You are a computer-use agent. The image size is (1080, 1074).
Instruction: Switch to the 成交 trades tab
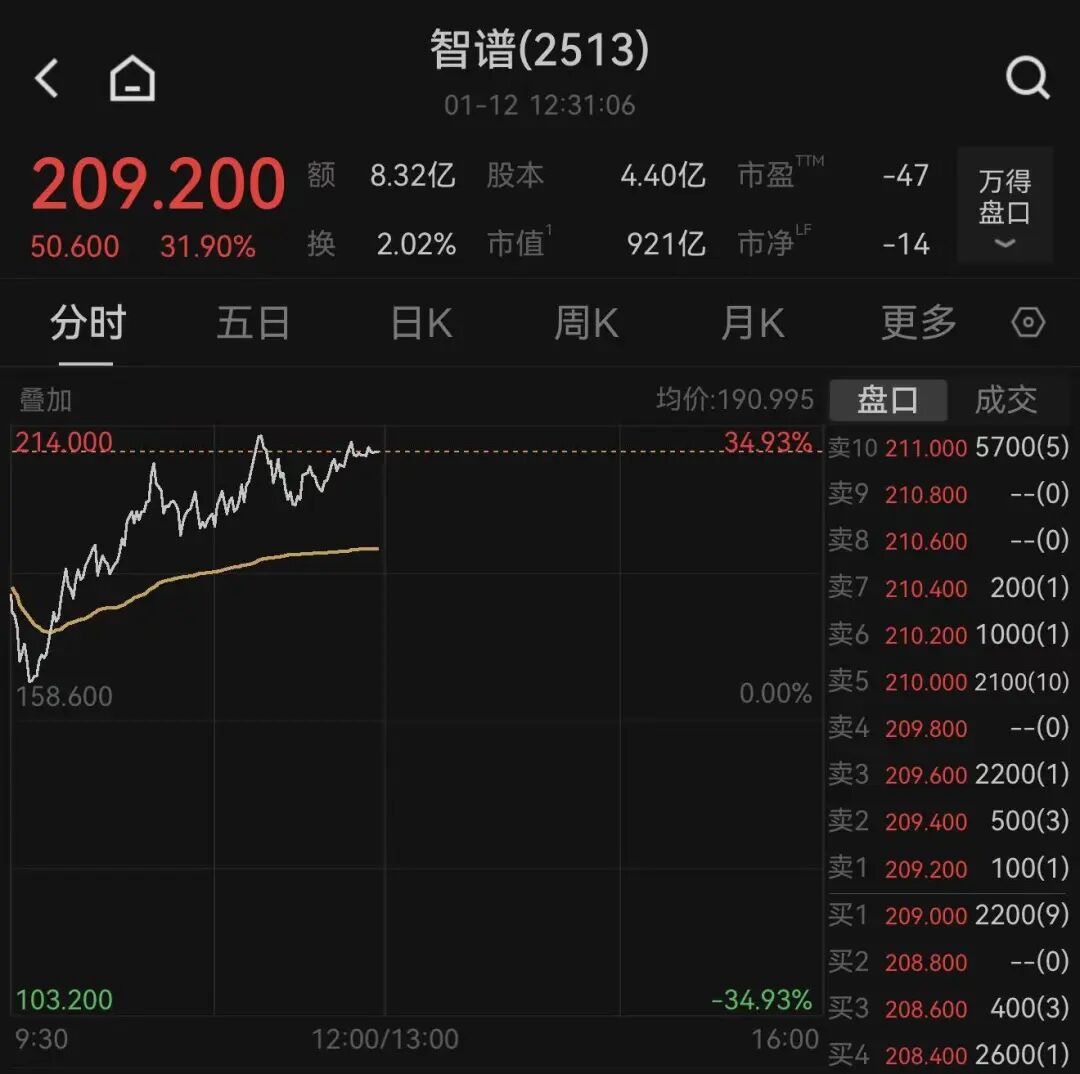pyautogui.click(x=1006, y=400)
